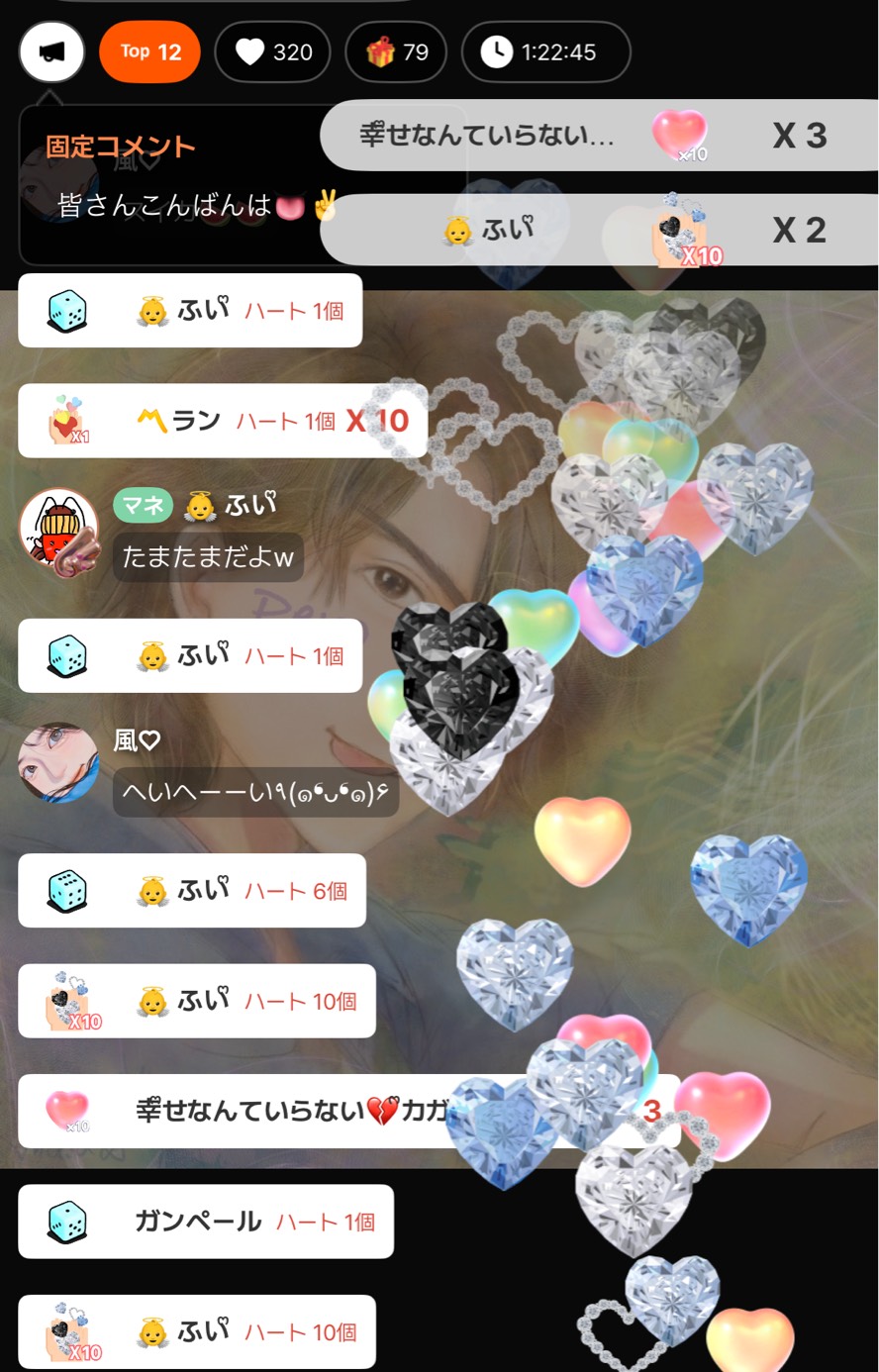Open the Top 12 ranking chip
This screenshot has width=879, height=1372.
(149, 52)
